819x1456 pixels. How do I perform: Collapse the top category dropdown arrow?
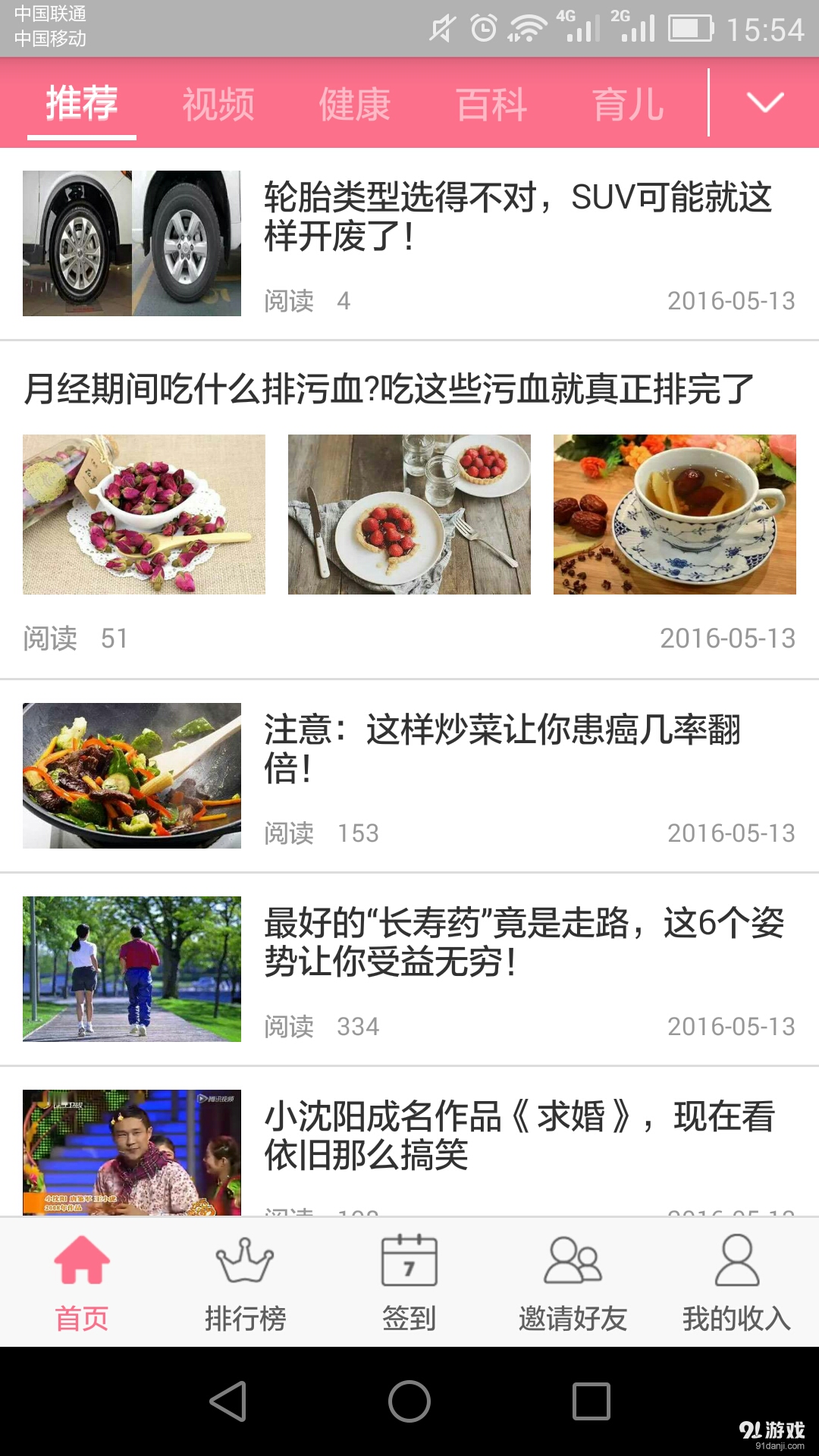[765, 102]
